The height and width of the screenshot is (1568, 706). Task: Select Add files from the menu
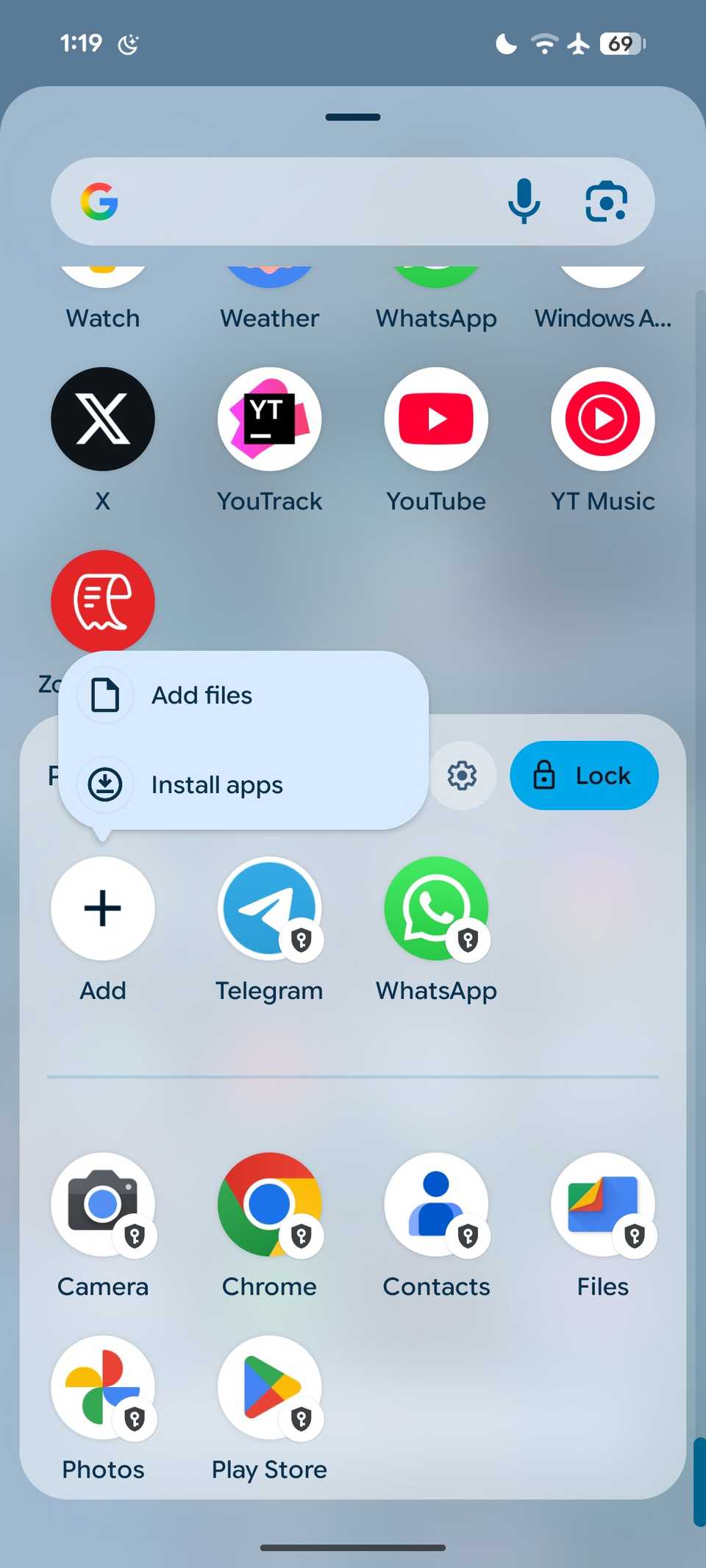201,695
